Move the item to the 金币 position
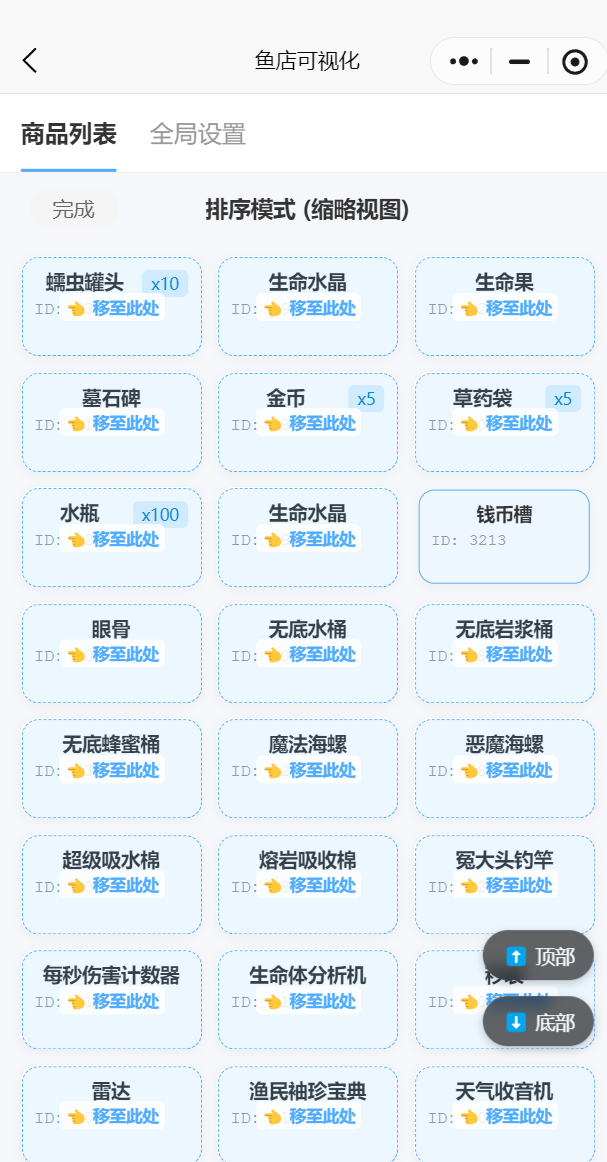 [309, 424]
